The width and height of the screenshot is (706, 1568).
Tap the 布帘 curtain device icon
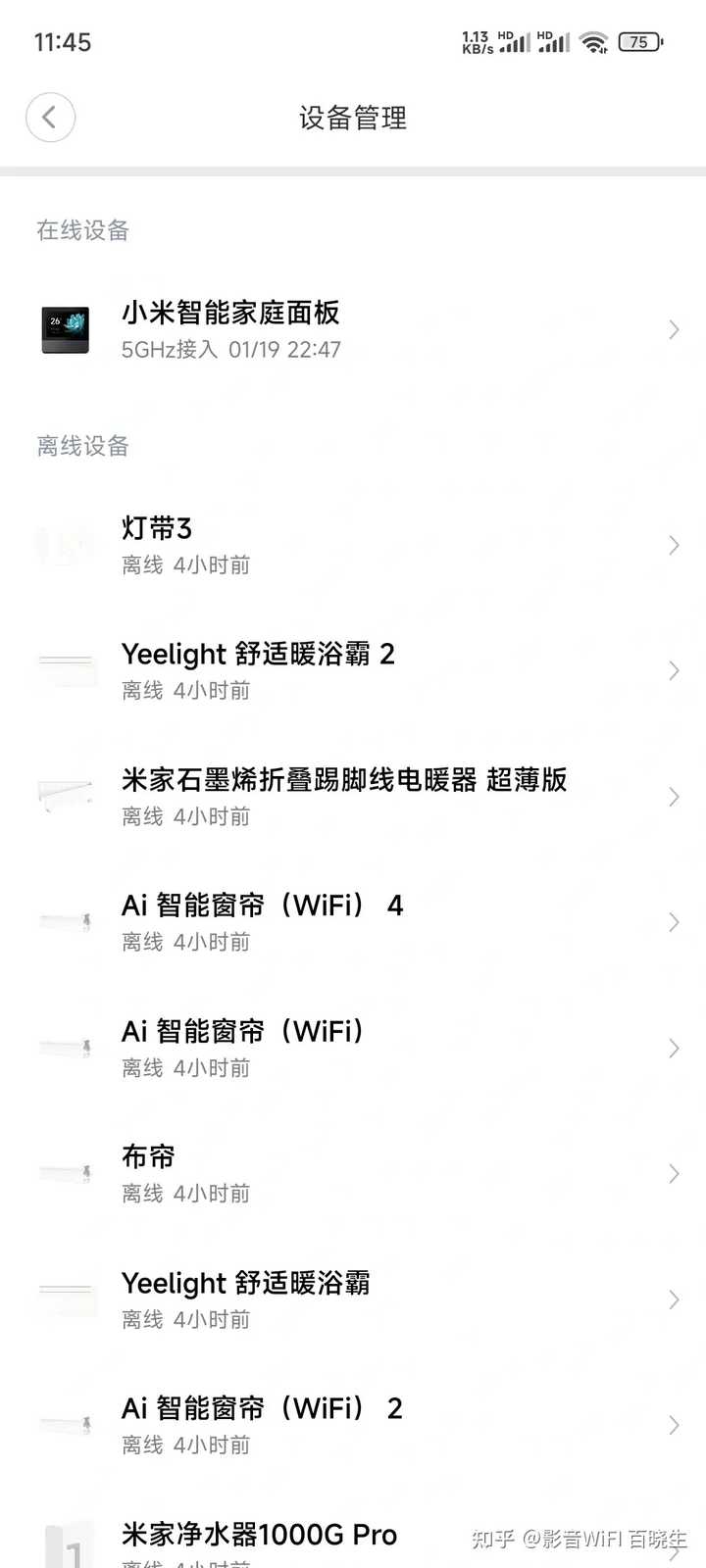pyautogui.click(x=65, y=1173)
